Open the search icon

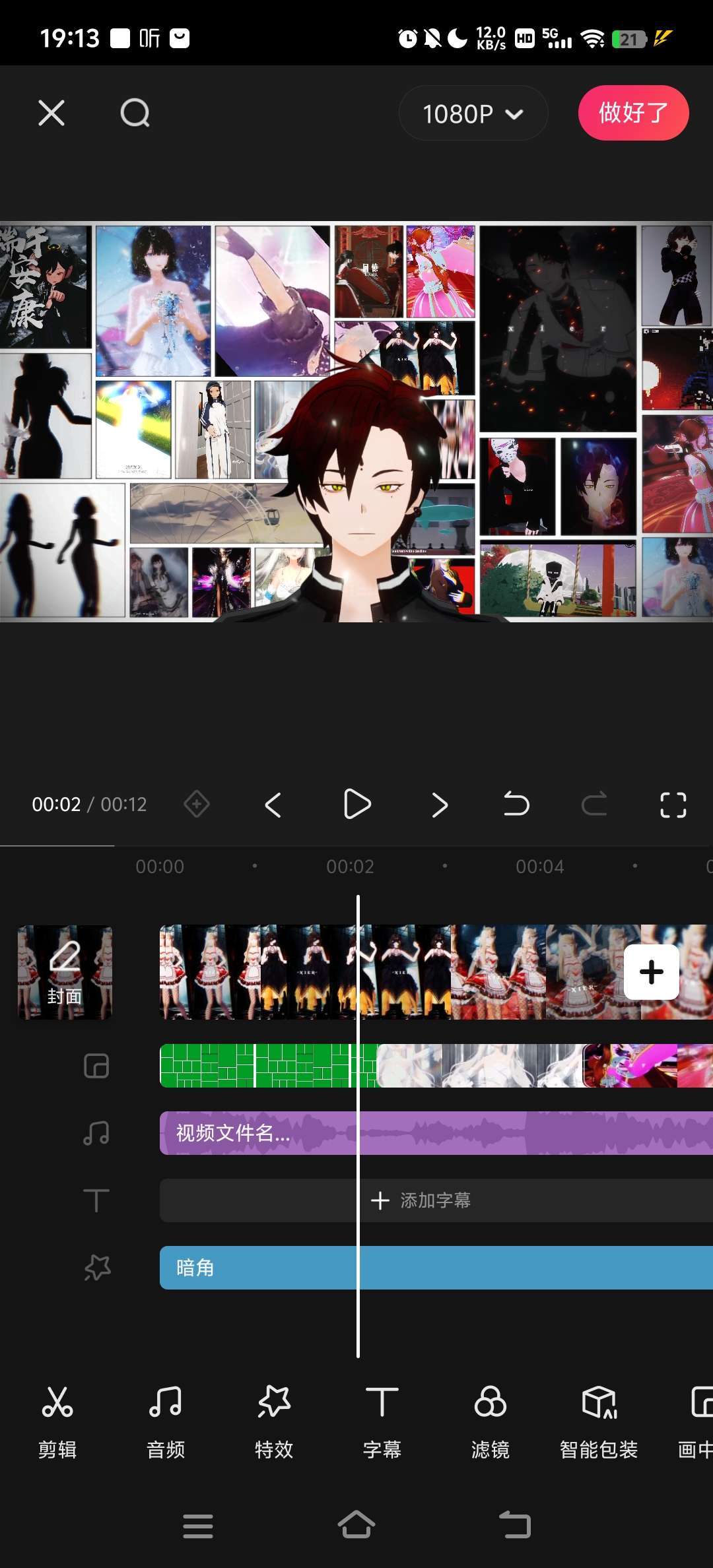click(x=135, y=113)
